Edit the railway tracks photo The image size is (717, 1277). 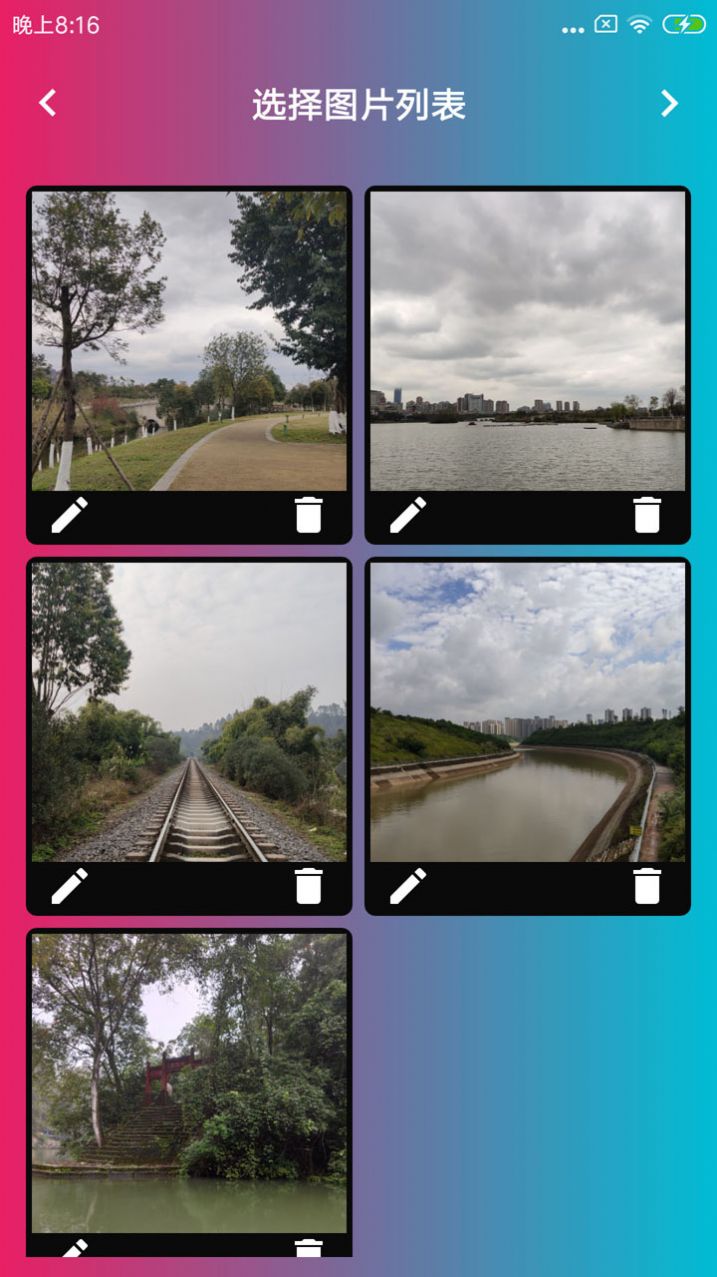70,886
